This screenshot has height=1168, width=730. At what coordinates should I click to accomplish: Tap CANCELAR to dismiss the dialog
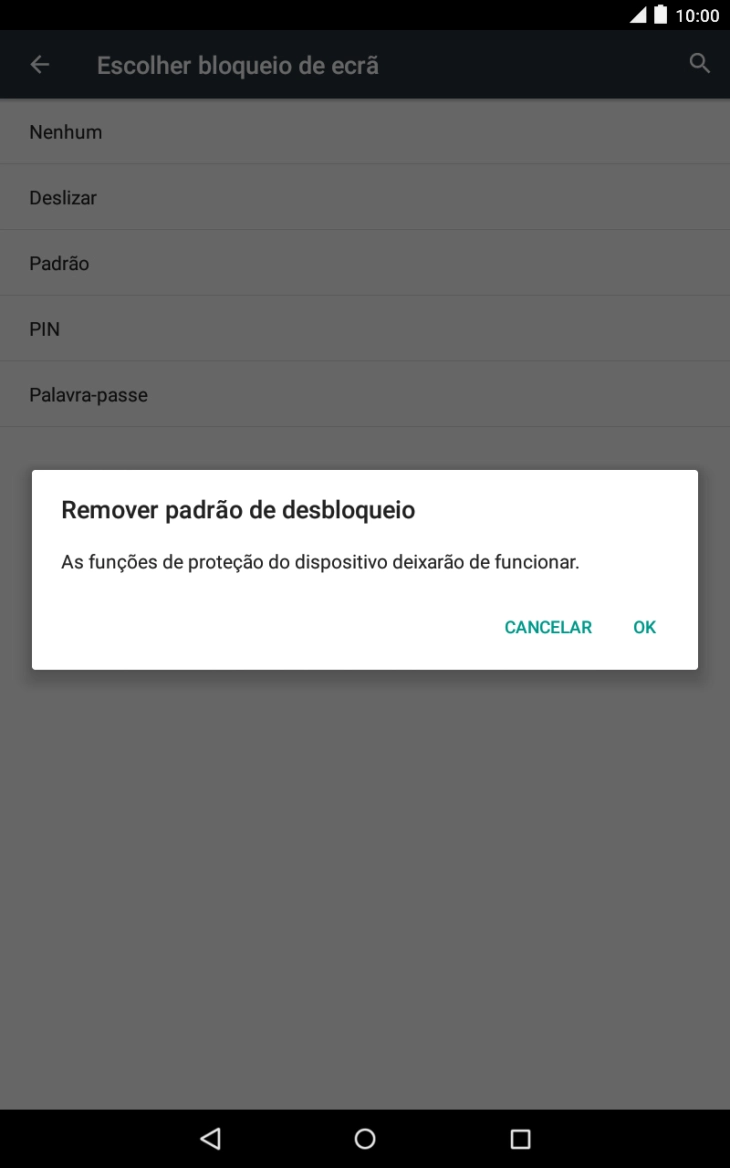tap(547, 627)
